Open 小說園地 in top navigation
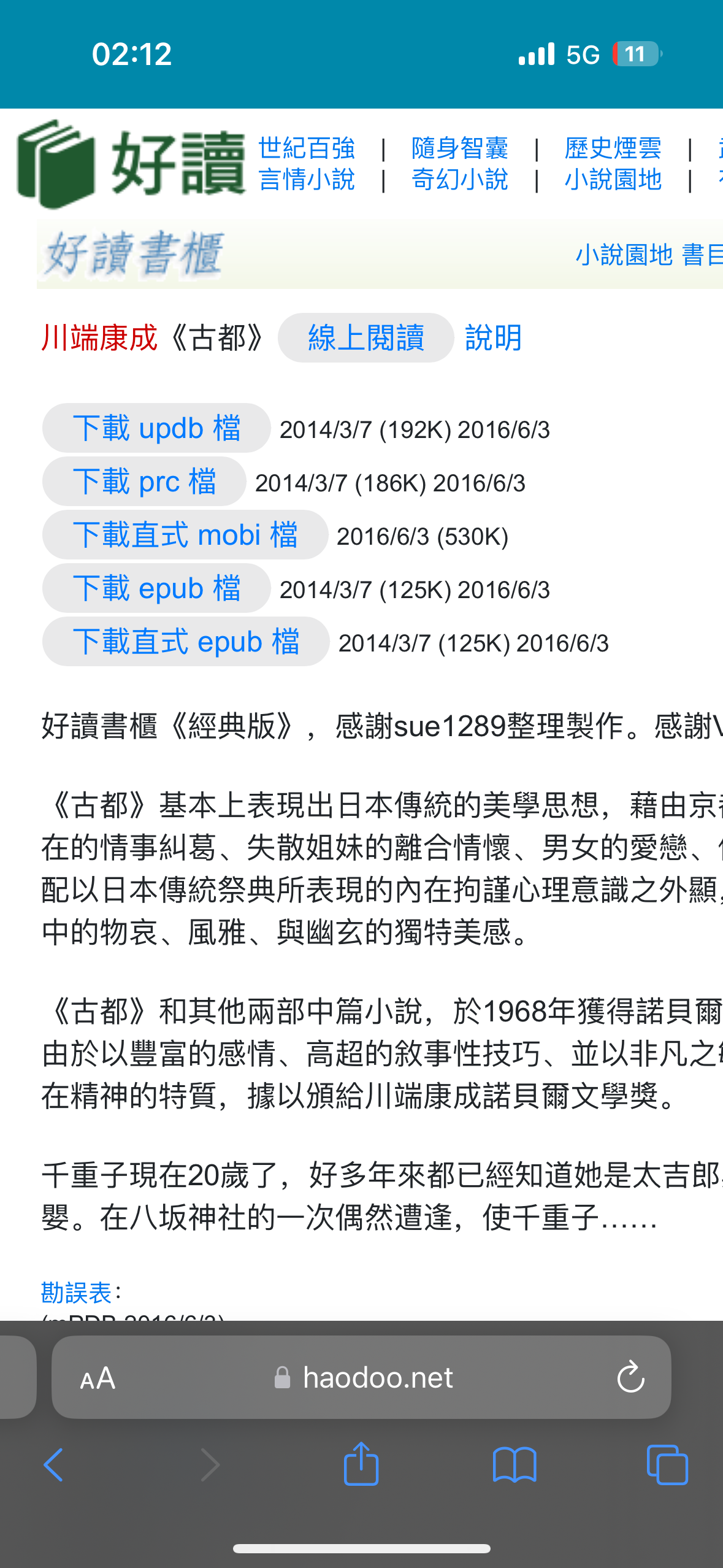 click(x=613, y=180)
